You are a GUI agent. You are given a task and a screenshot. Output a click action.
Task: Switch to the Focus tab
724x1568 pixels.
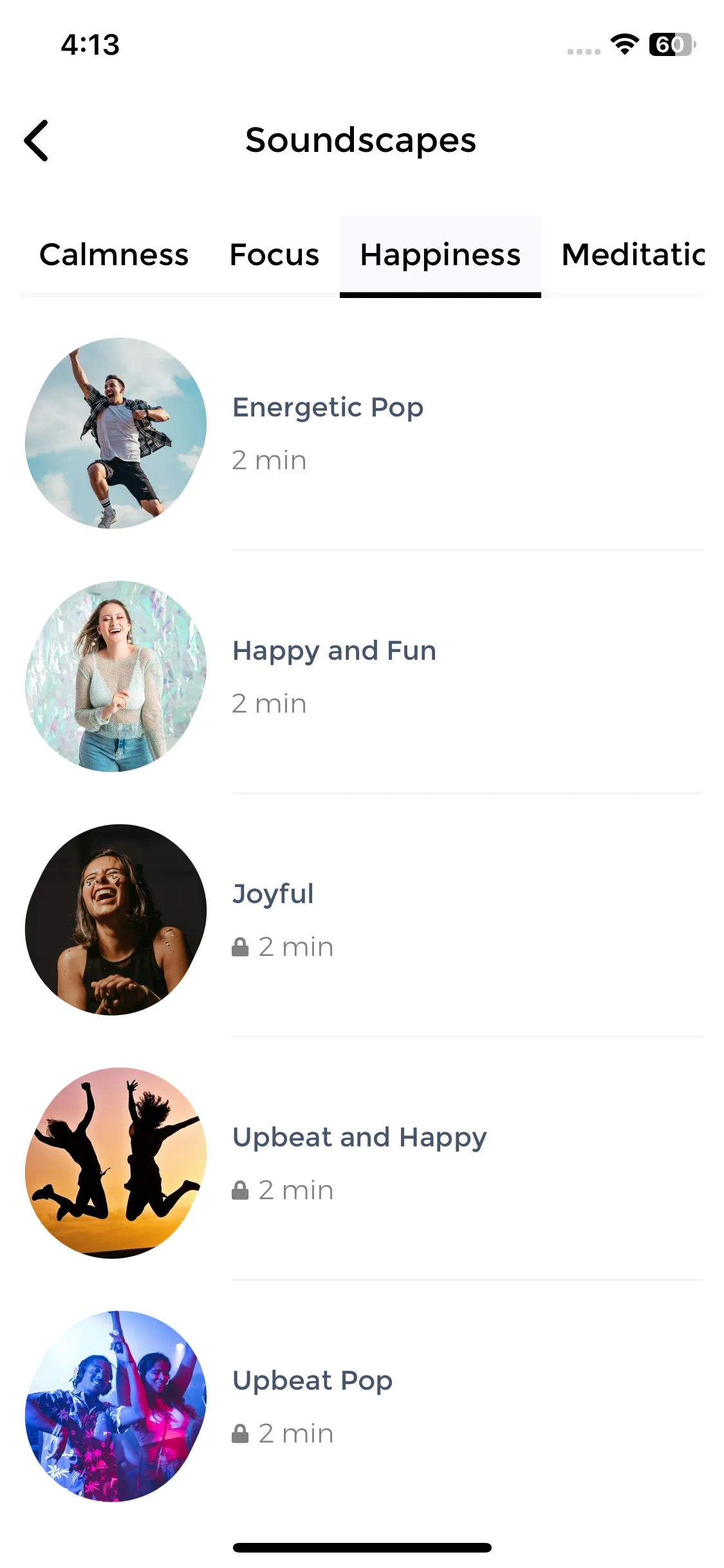(x=274, y=255)
